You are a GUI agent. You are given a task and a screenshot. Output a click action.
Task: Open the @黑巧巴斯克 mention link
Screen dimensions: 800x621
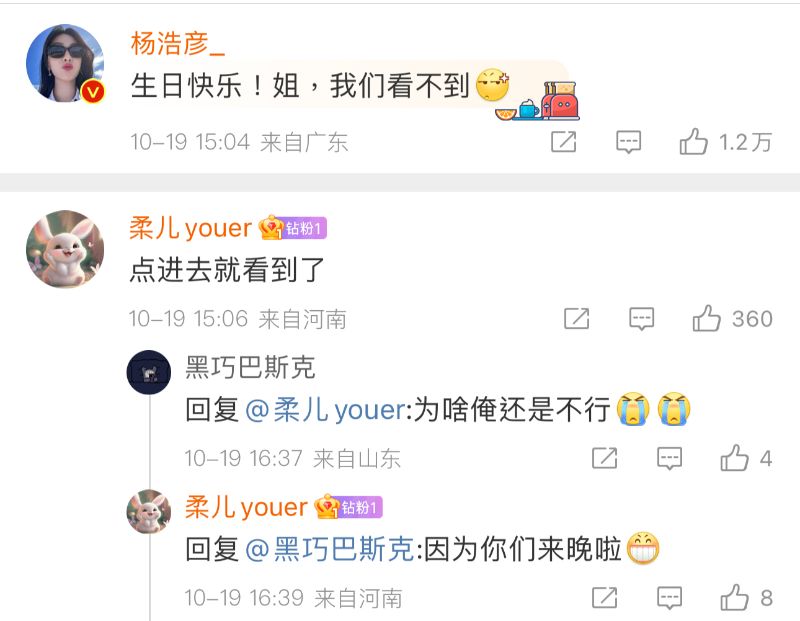330,549
